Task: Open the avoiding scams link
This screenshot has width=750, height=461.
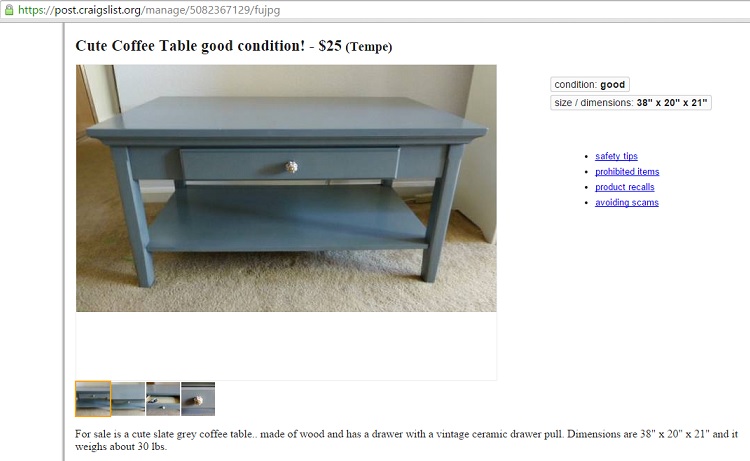Action: click(x=626, y=203)
